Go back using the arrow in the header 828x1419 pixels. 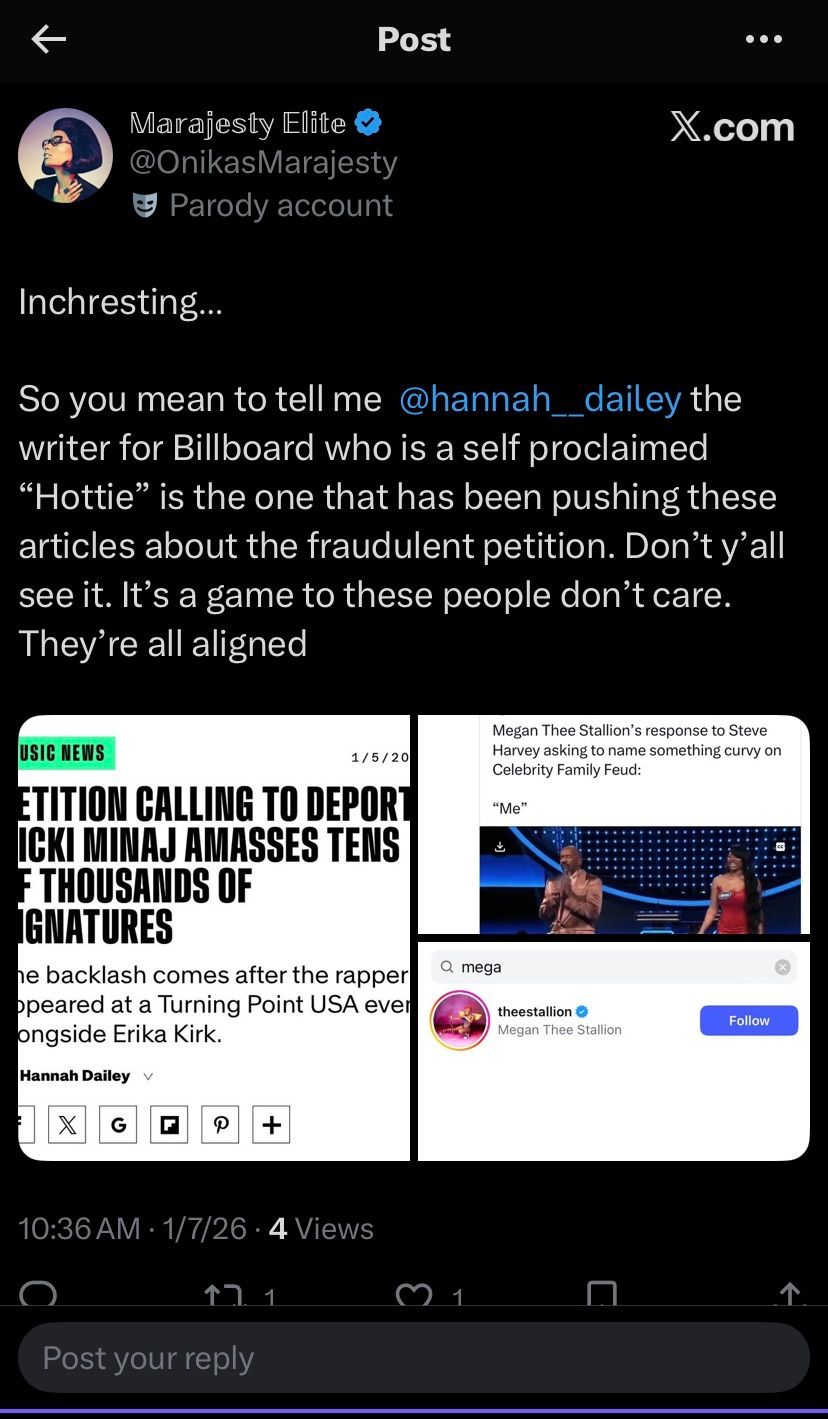[48, 40]
